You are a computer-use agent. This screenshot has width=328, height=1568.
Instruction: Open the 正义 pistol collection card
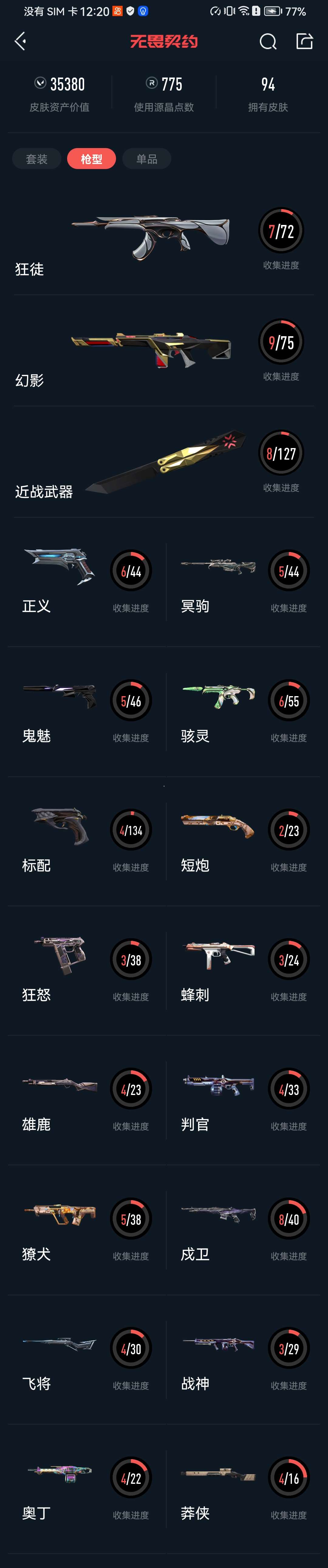[x=85, y=581]
